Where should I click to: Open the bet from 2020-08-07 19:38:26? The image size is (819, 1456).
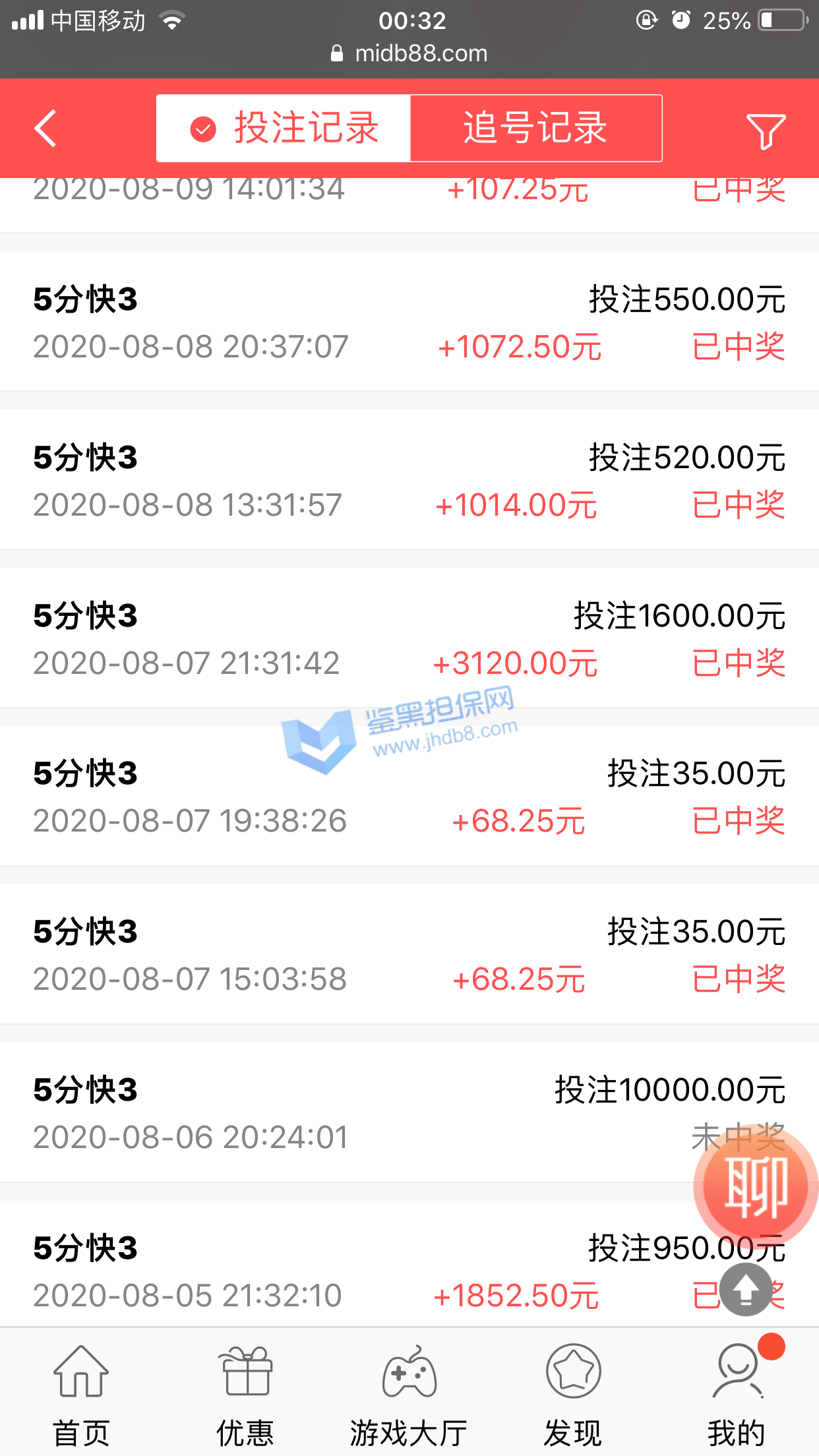409,797
